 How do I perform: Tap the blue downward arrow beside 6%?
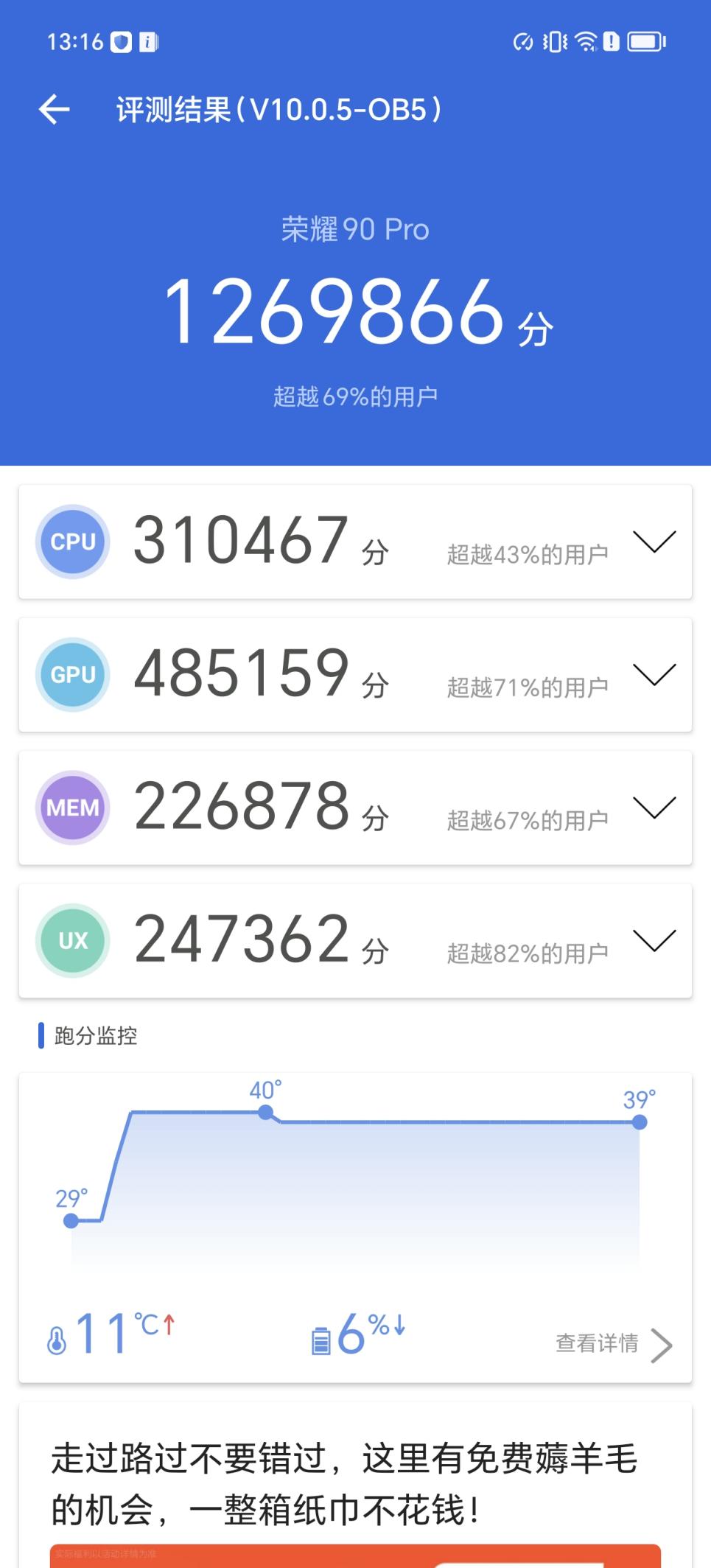point(399,1326)
